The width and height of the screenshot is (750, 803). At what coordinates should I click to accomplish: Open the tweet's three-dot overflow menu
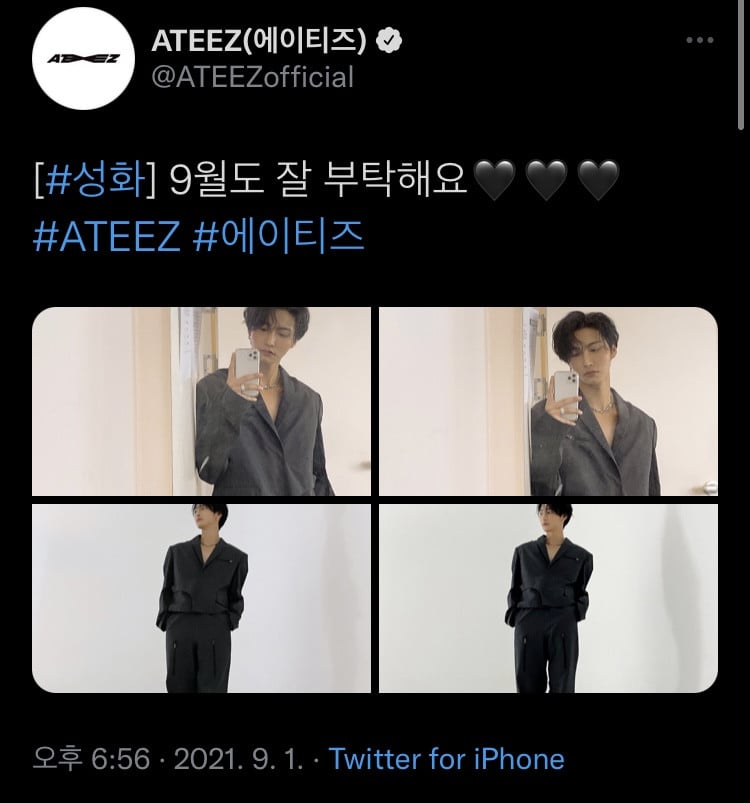pos(701,42)
